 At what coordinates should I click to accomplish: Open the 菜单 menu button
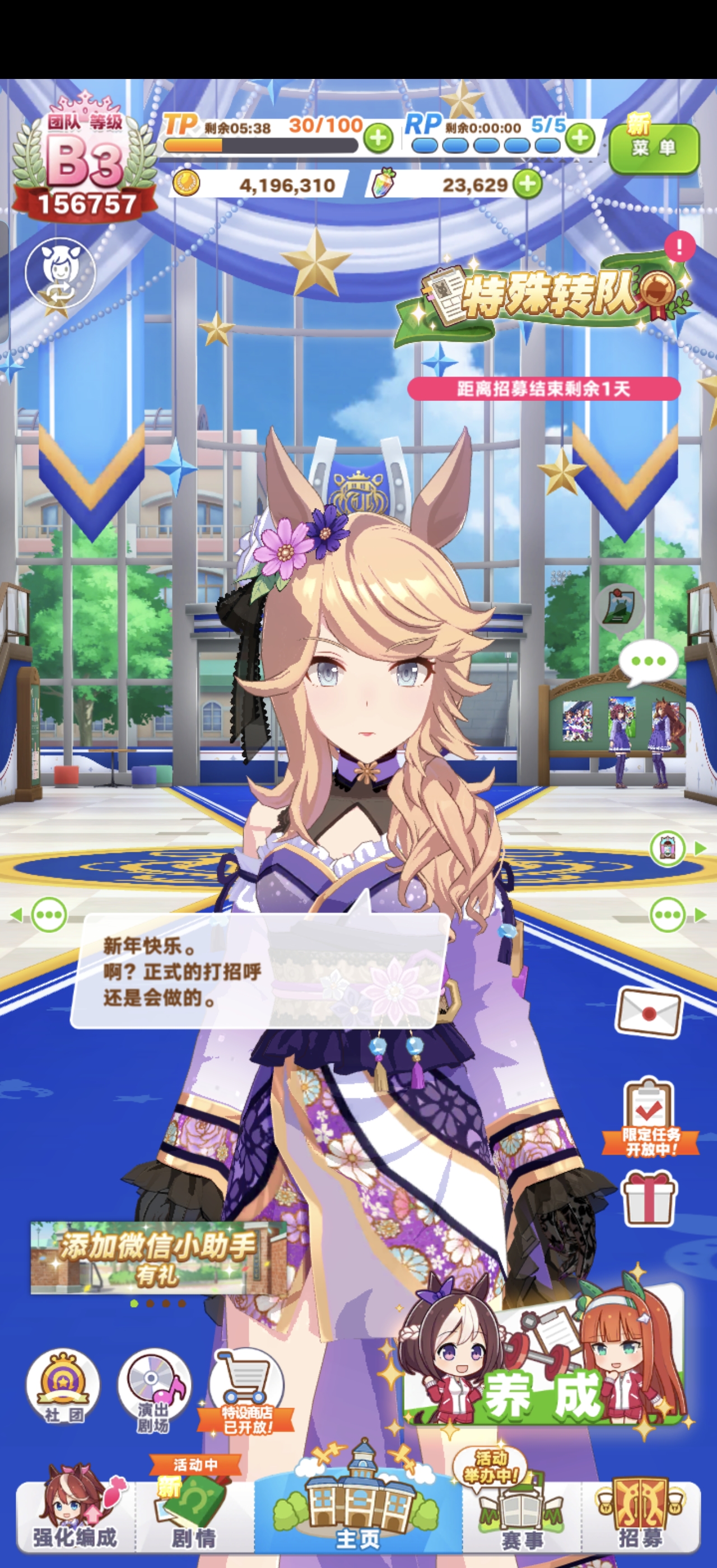[x=654, y=148]
